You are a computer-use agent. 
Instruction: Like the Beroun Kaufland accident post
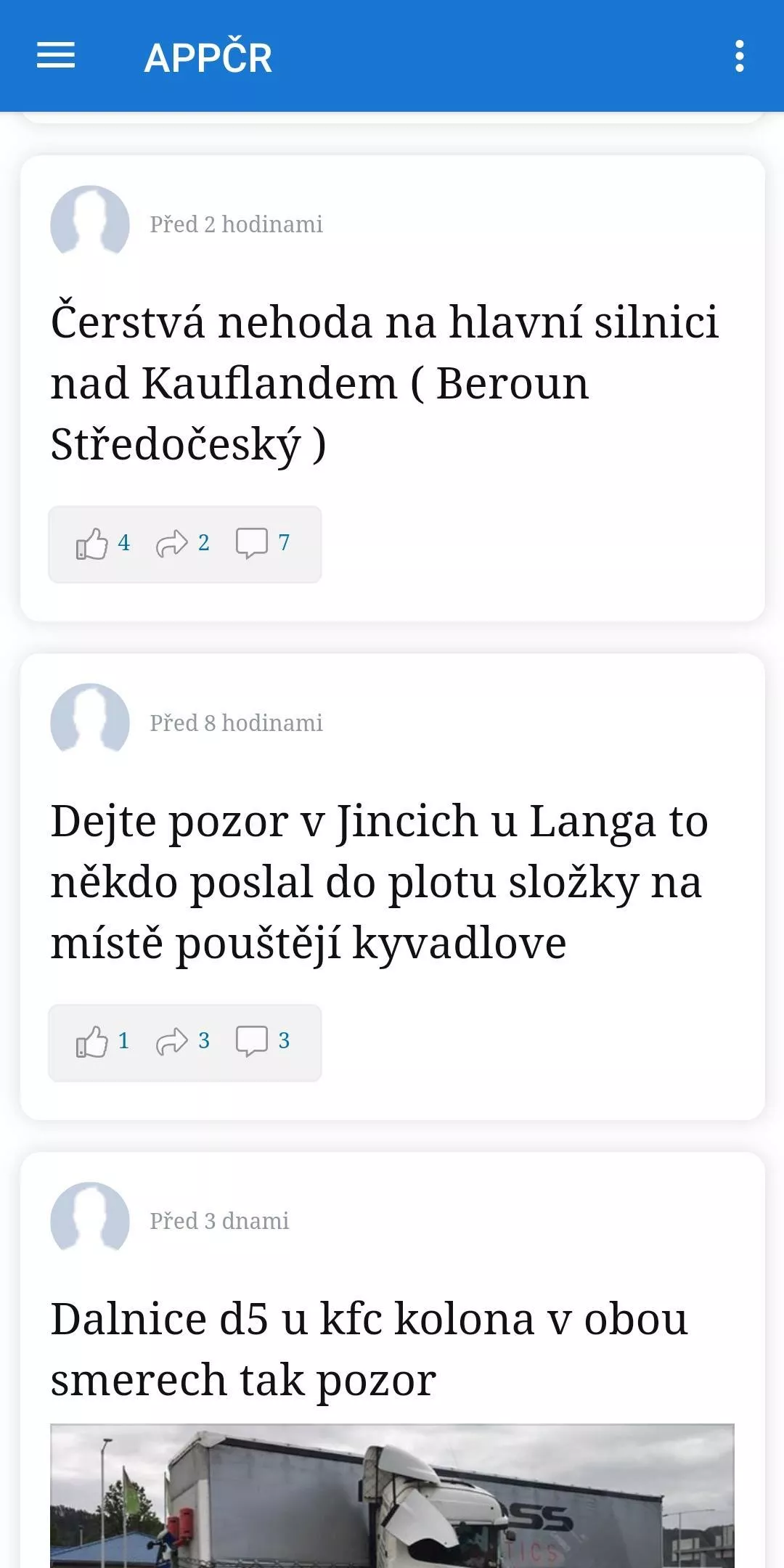(x=102, y=543)
